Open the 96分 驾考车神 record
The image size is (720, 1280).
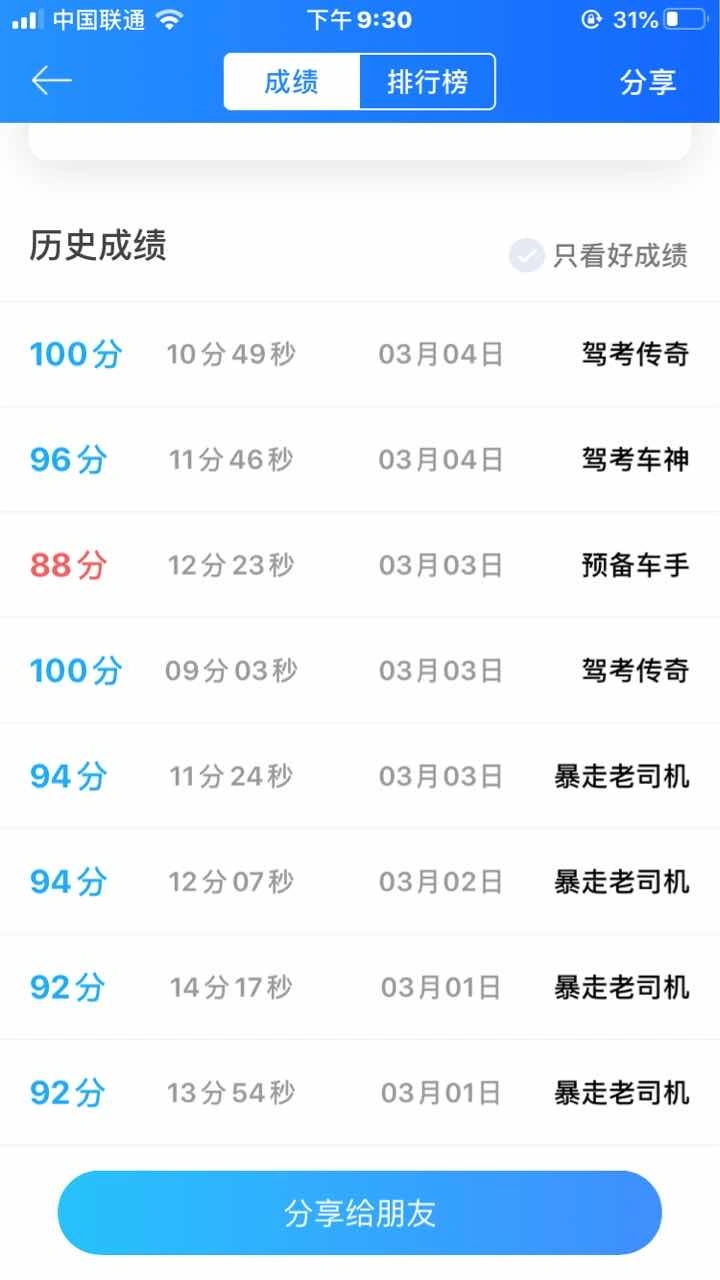[x=360, y=460]
